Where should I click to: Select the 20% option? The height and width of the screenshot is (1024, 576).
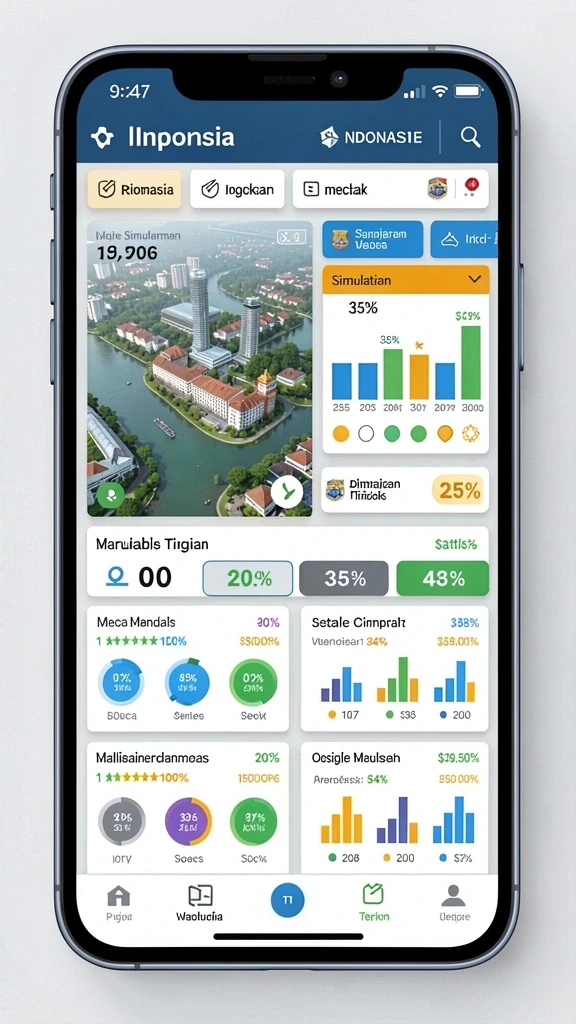click(x=248, y=578)
